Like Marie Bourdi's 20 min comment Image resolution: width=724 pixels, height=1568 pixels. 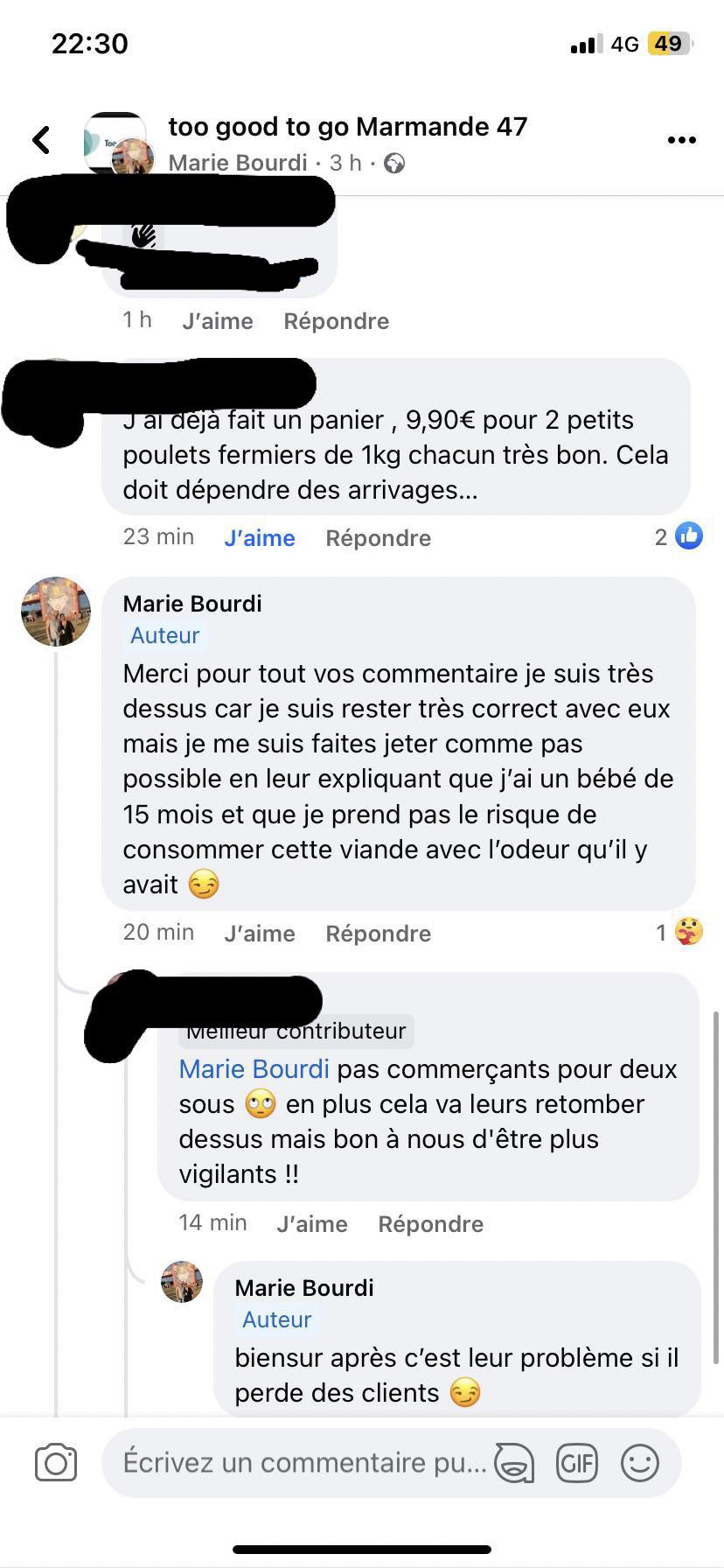pos(259,934)
